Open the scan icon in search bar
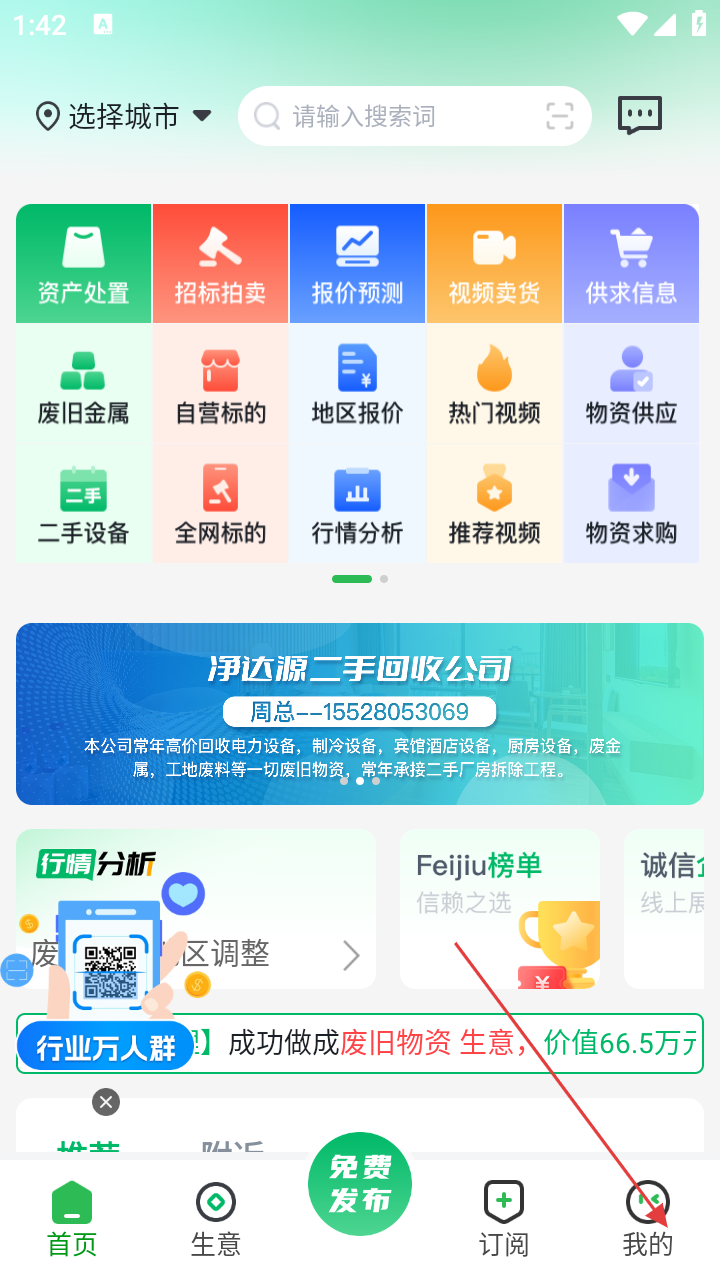Image resolution: width=720 pixels, height=1280 pixels. point(560,117)
